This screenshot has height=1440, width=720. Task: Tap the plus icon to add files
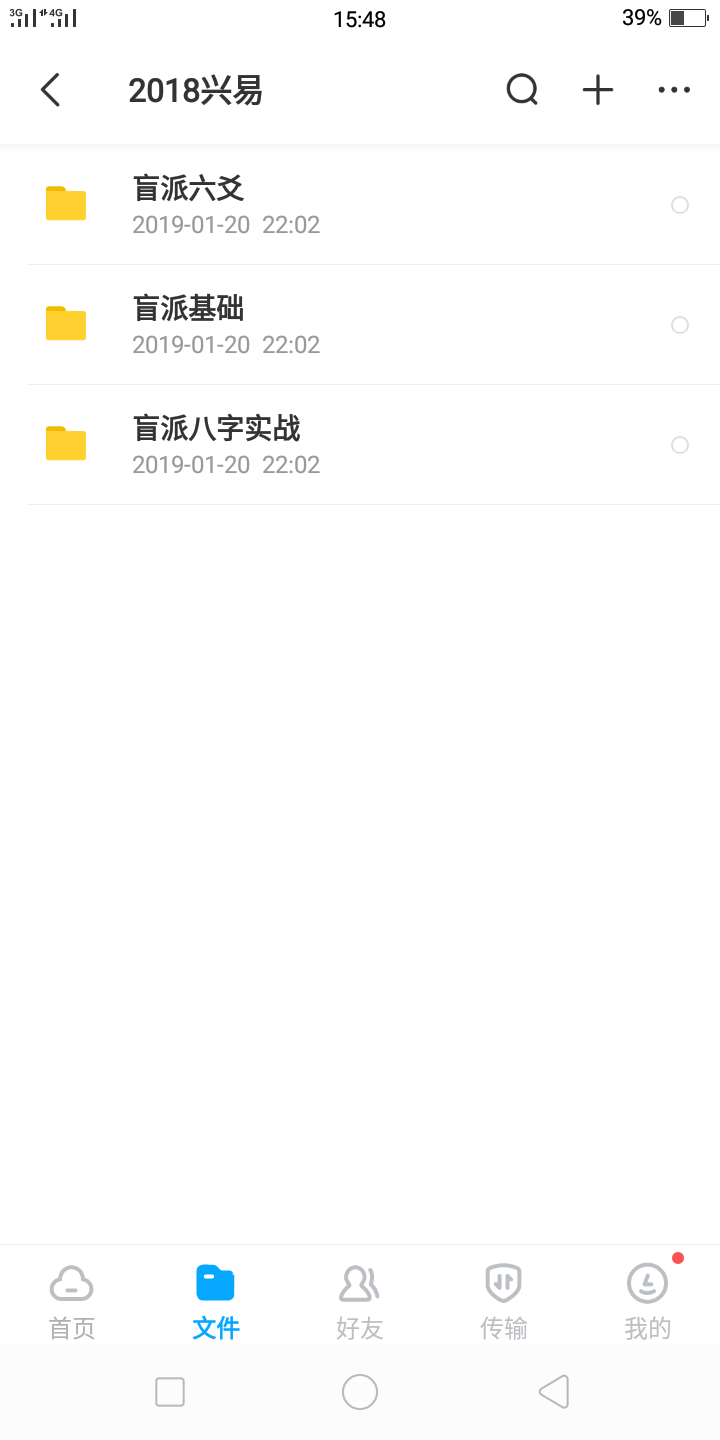click(598, 90)
